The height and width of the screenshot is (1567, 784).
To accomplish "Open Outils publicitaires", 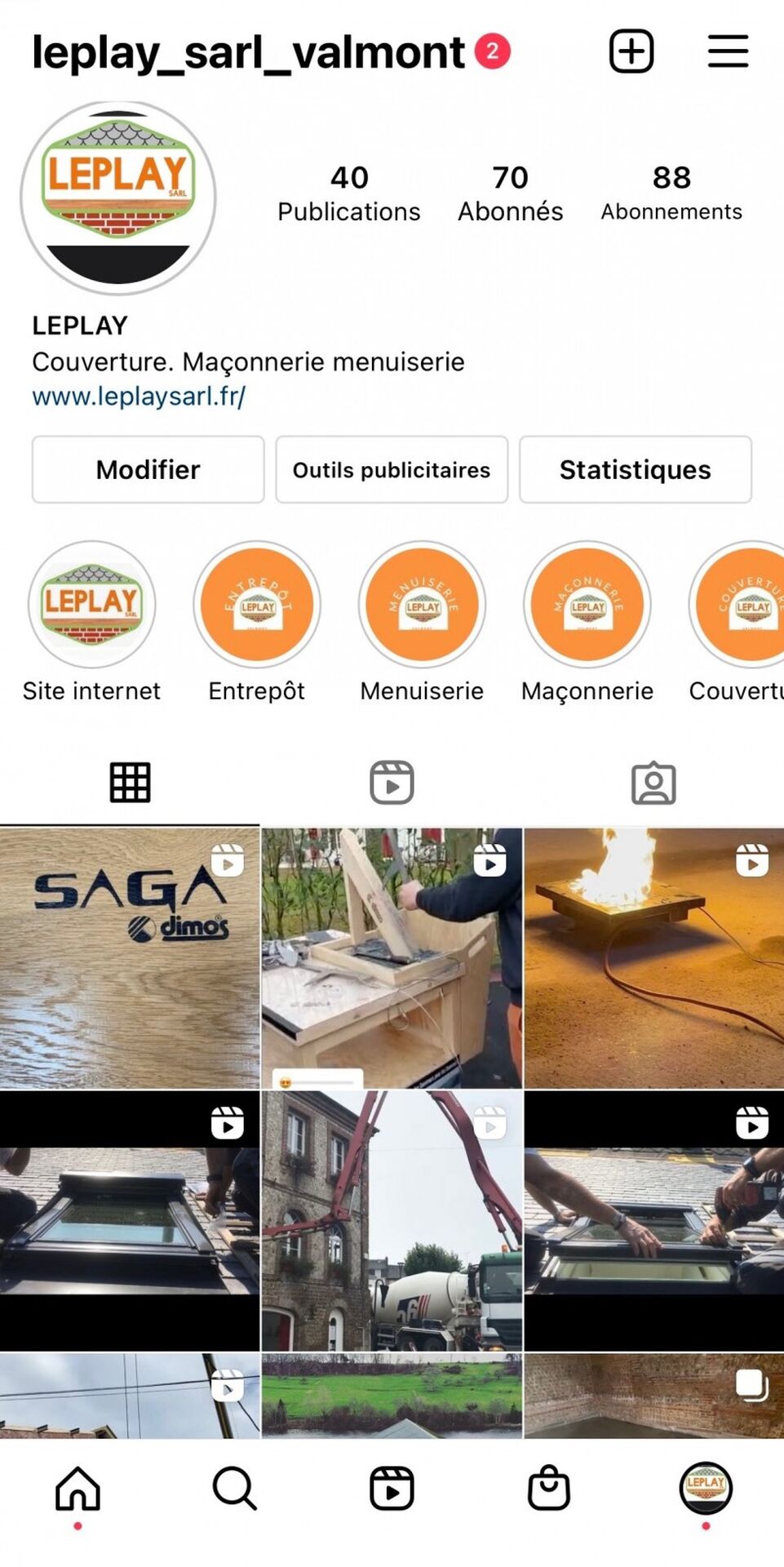I will pyautogui.click(x=392, y=469).
